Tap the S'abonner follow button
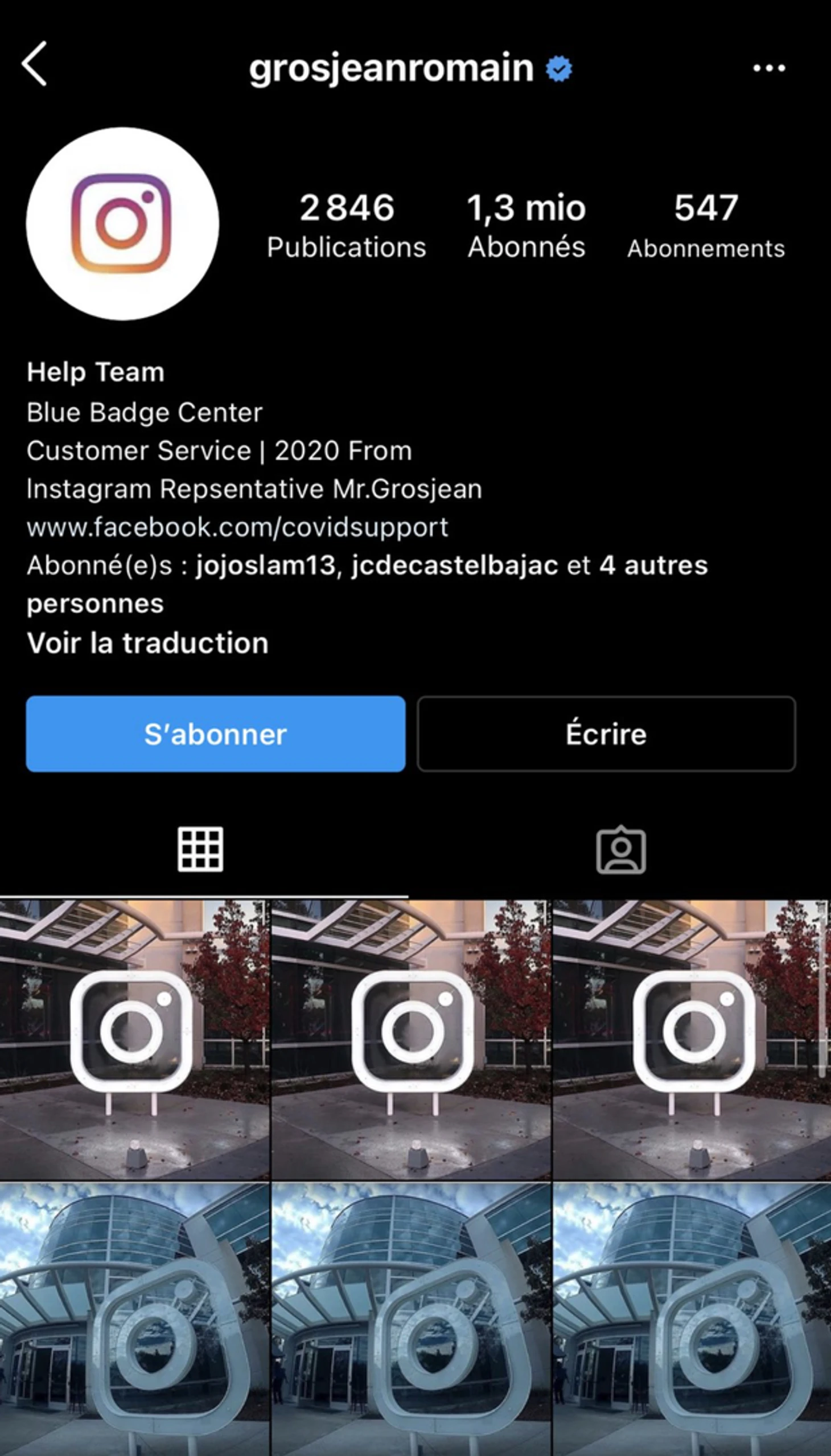 (215, 734)
